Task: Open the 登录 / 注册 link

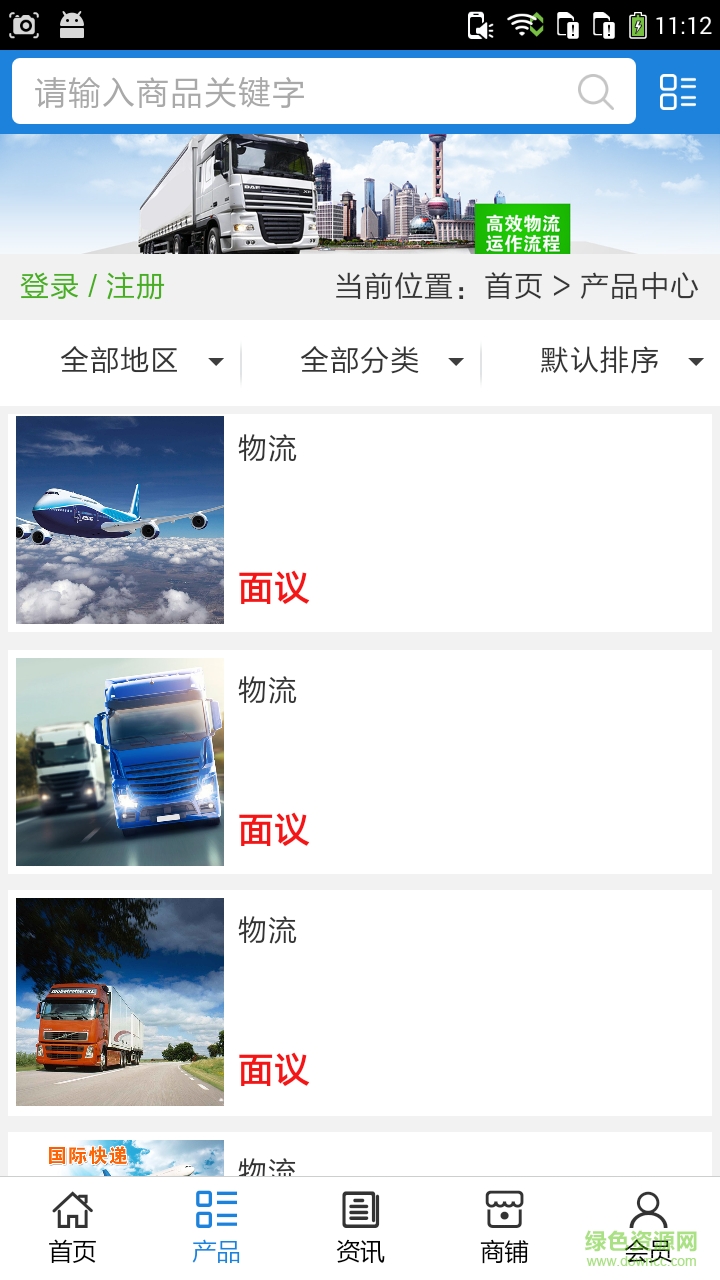Action: (92, 287)
